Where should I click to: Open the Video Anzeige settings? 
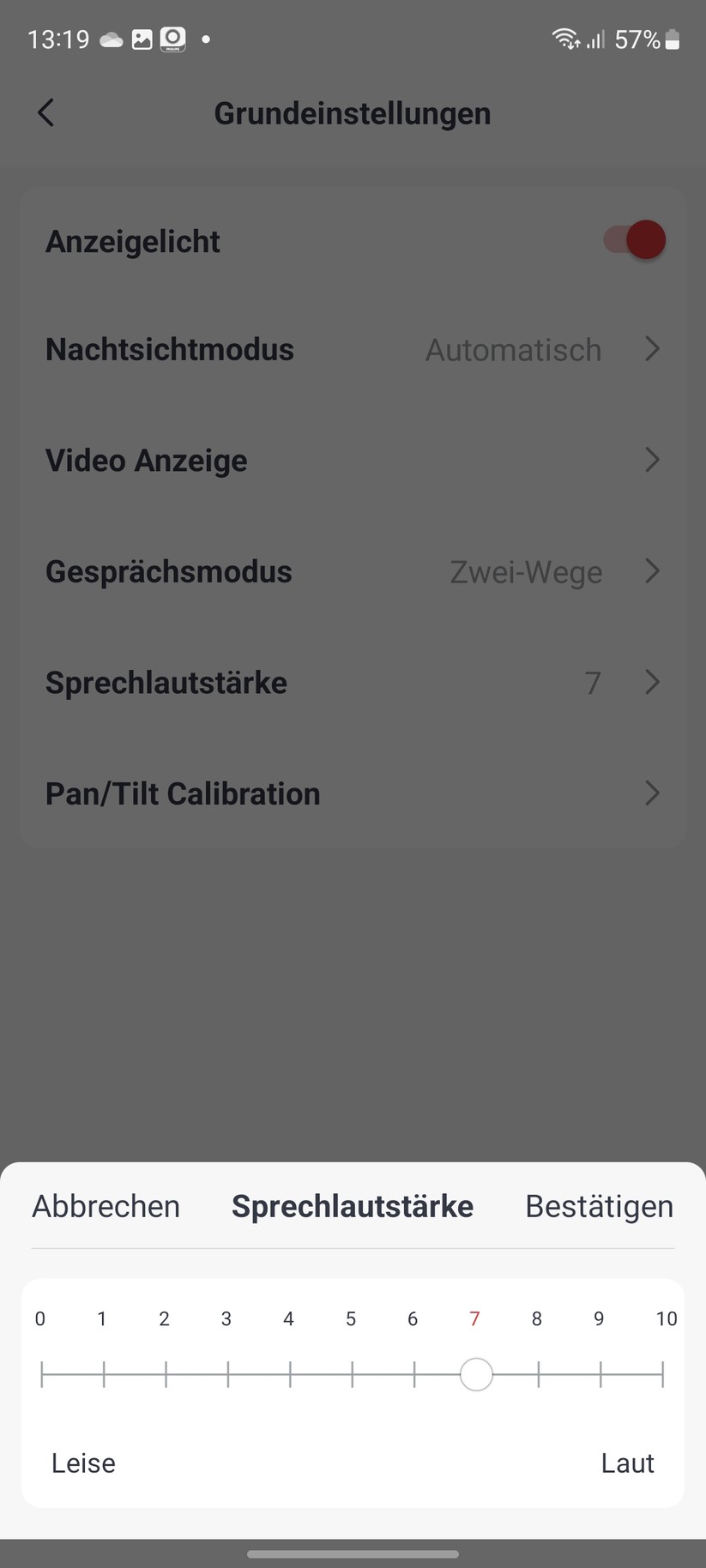click(x=353, y=461)
